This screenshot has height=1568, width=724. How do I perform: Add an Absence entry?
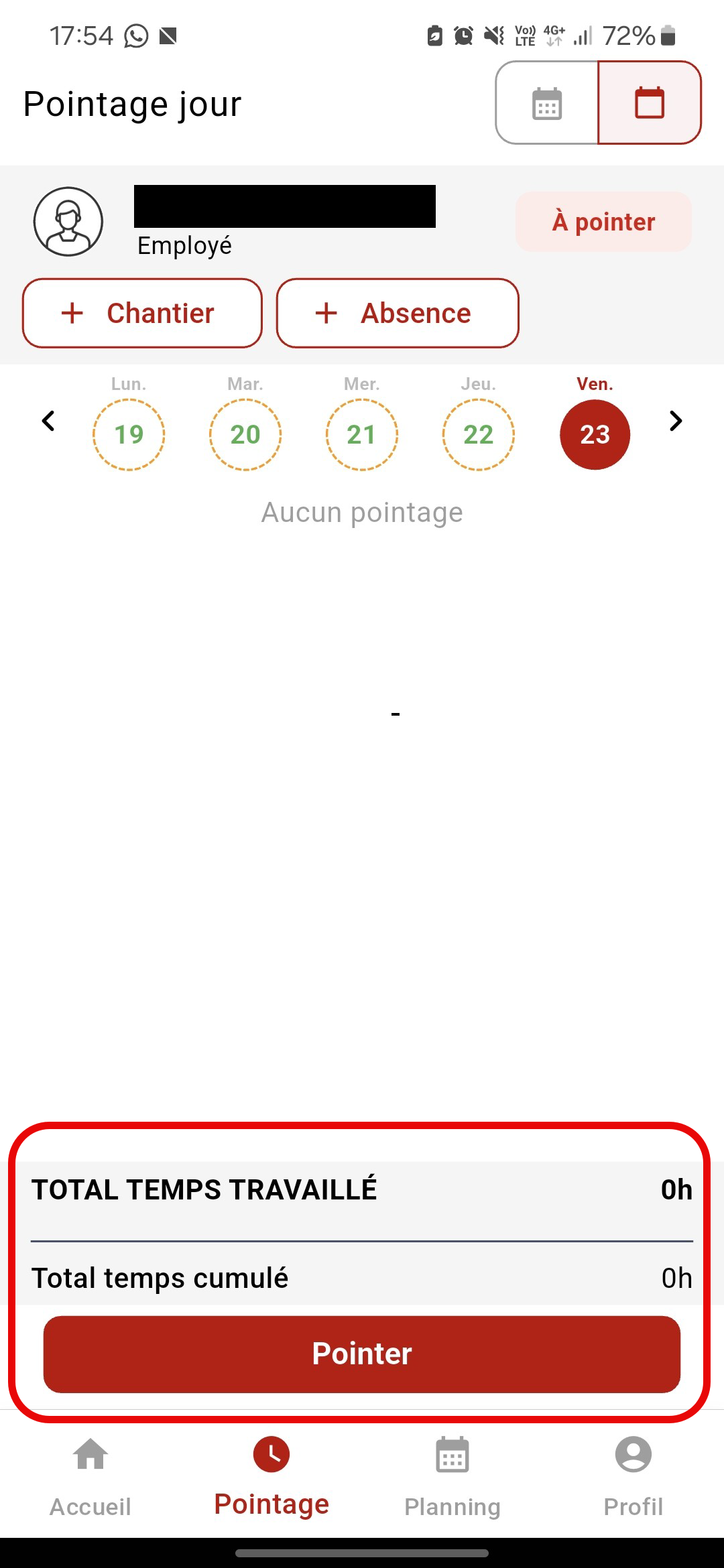click(398, 313)
